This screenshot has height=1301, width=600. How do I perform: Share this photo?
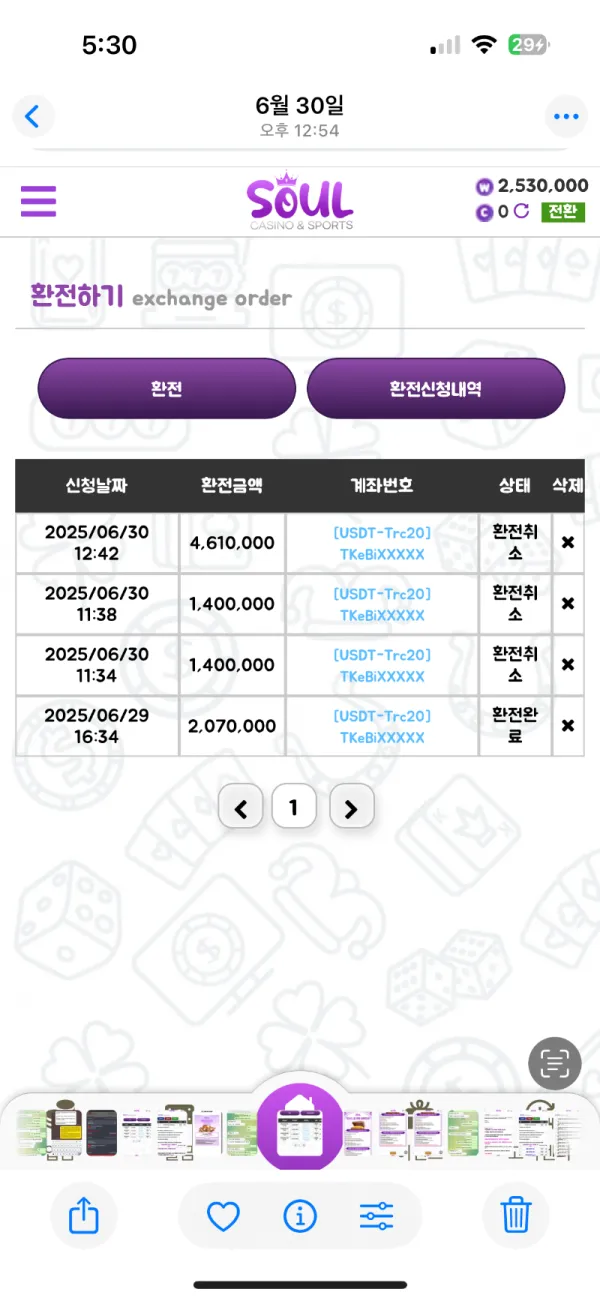(x=84, y=1216)
